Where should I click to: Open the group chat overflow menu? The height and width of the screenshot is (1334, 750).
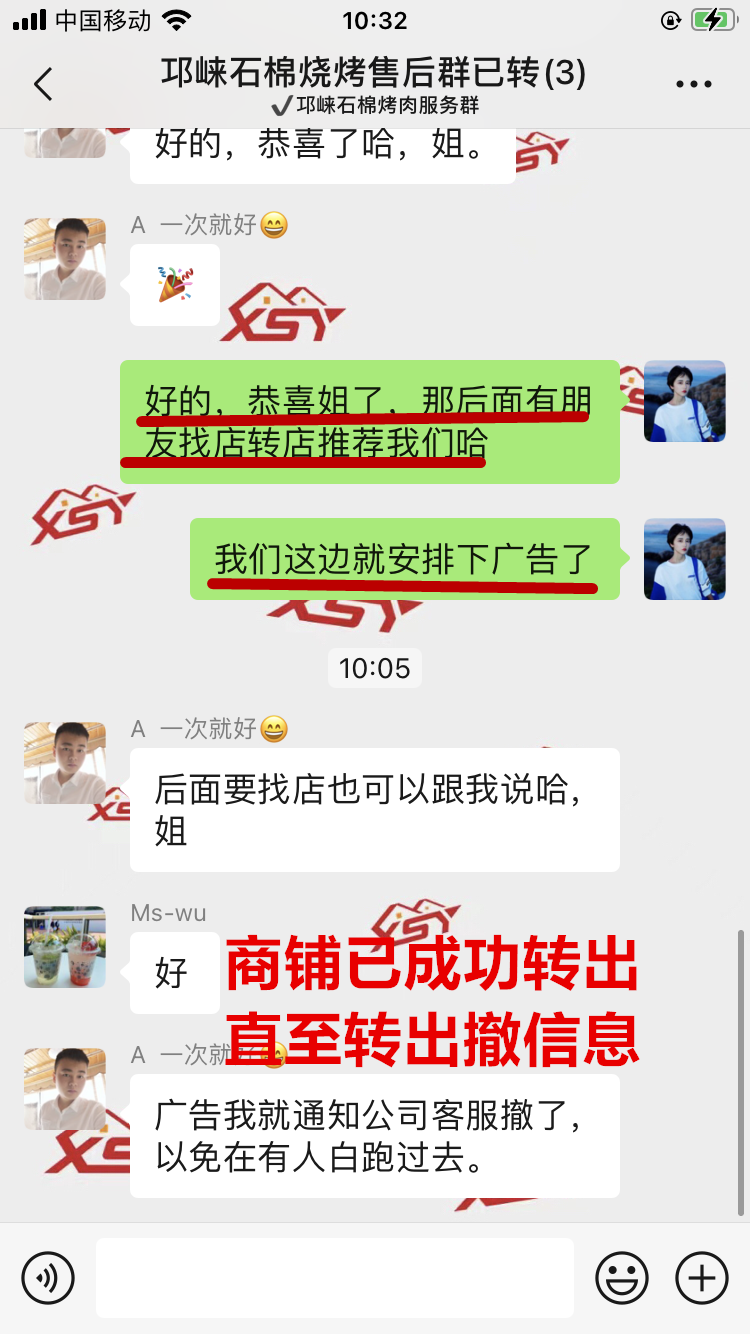(693, 85)
